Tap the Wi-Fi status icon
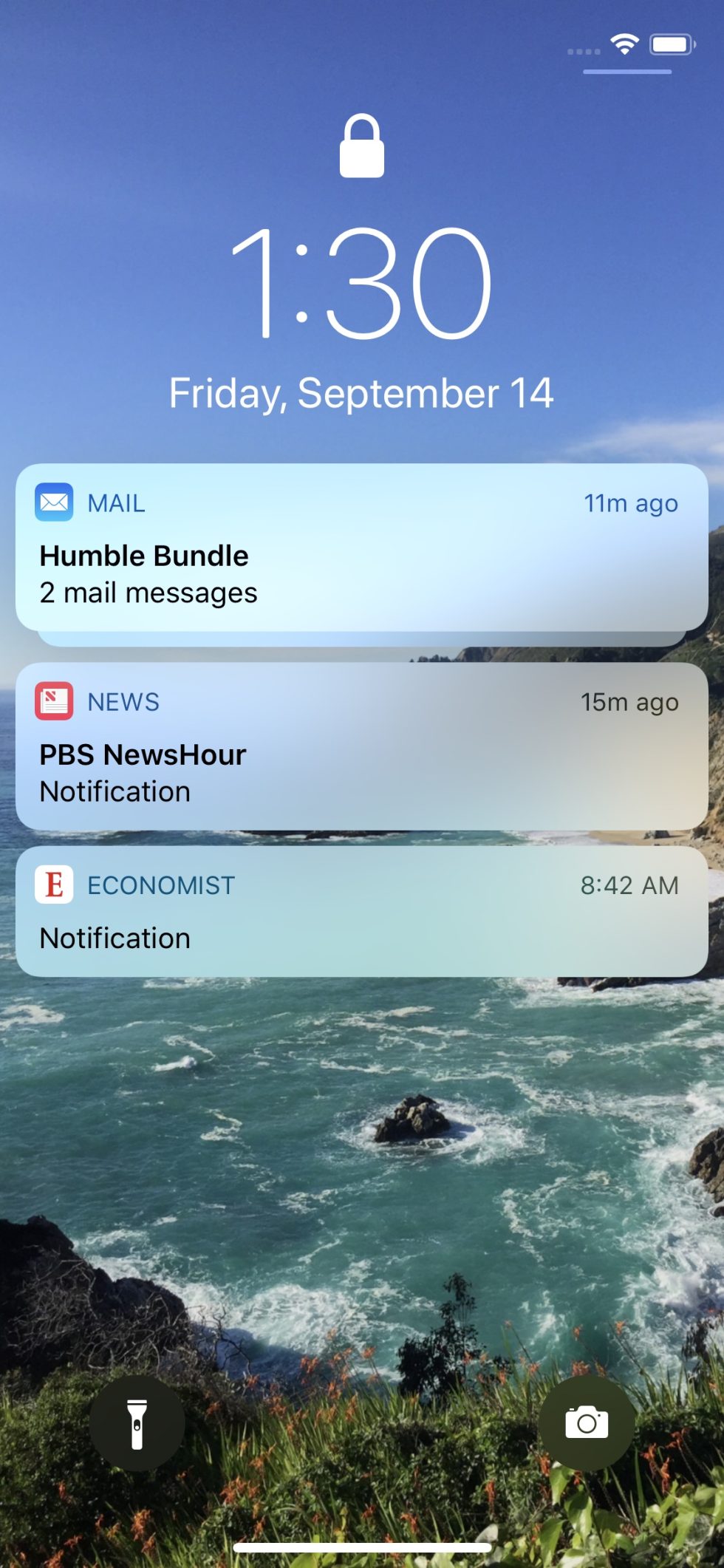This screenshot has width=724, height=1568. click(x=623, y=44)
